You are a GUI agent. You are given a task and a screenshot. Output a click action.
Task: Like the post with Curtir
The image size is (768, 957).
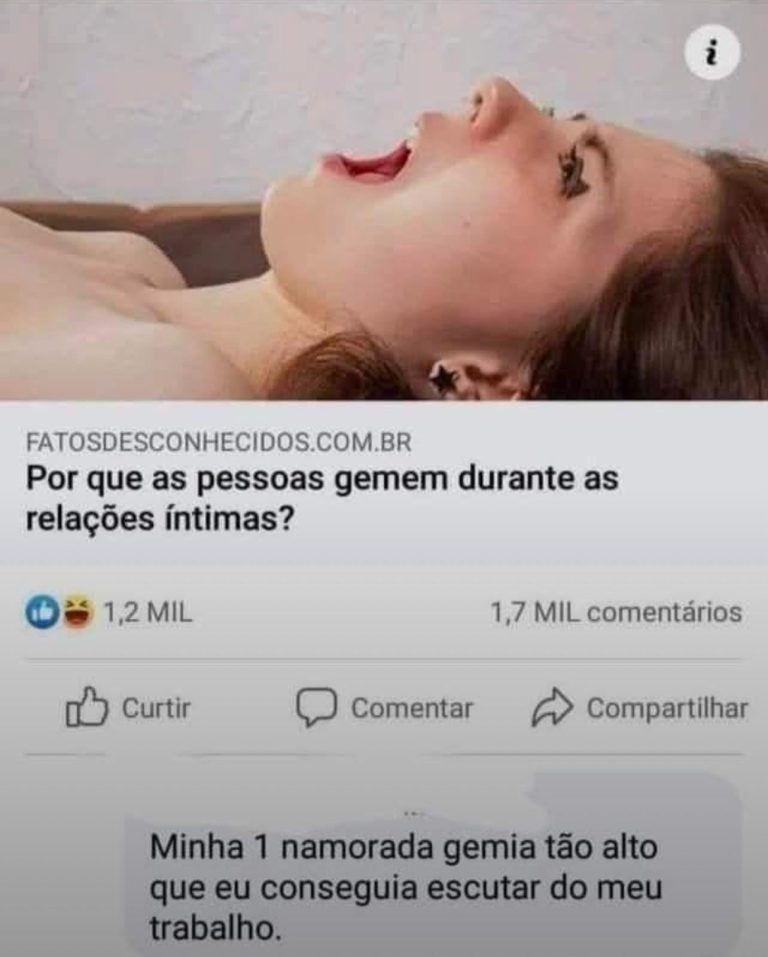click(x=128, y=709)
